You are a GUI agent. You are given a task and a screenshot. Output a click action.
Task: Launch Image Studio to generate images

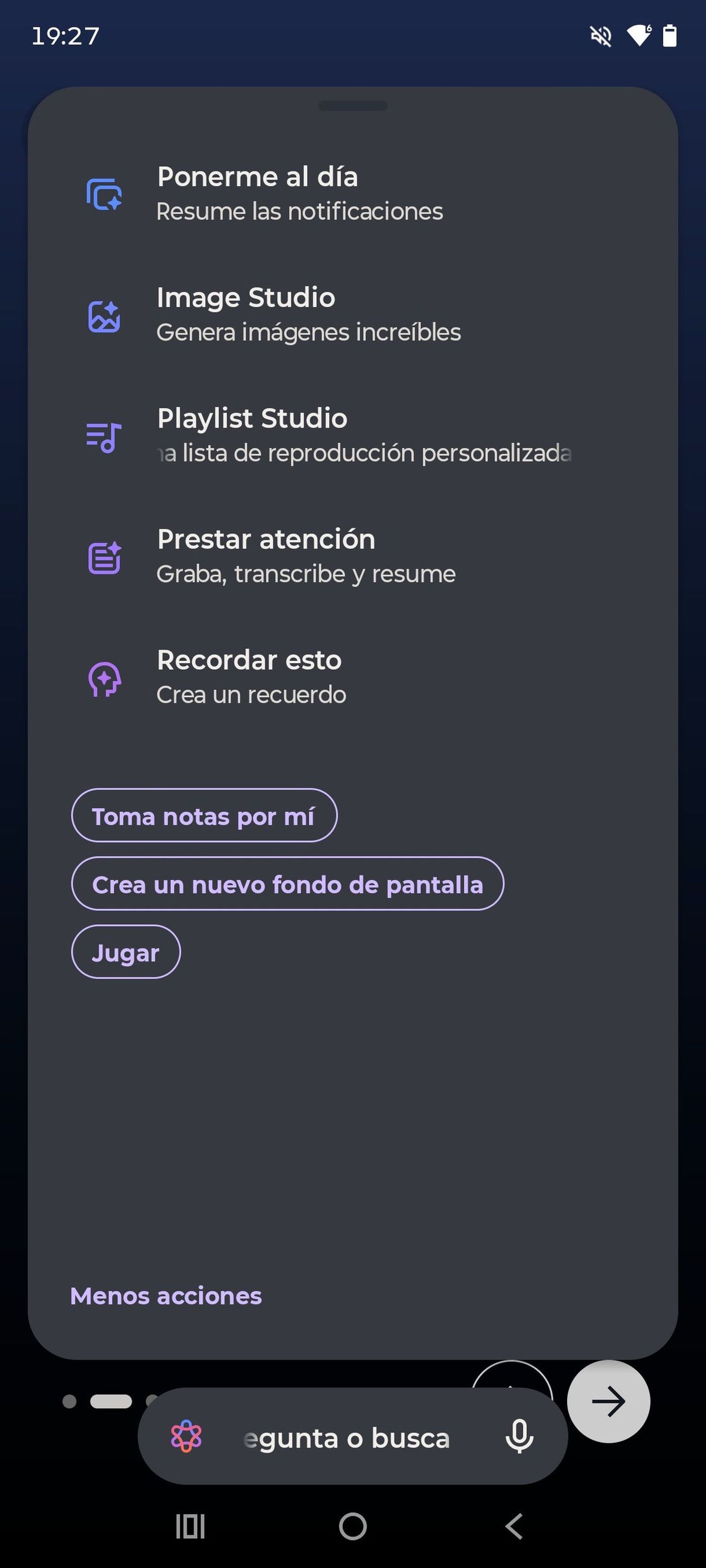click(308, 315)
